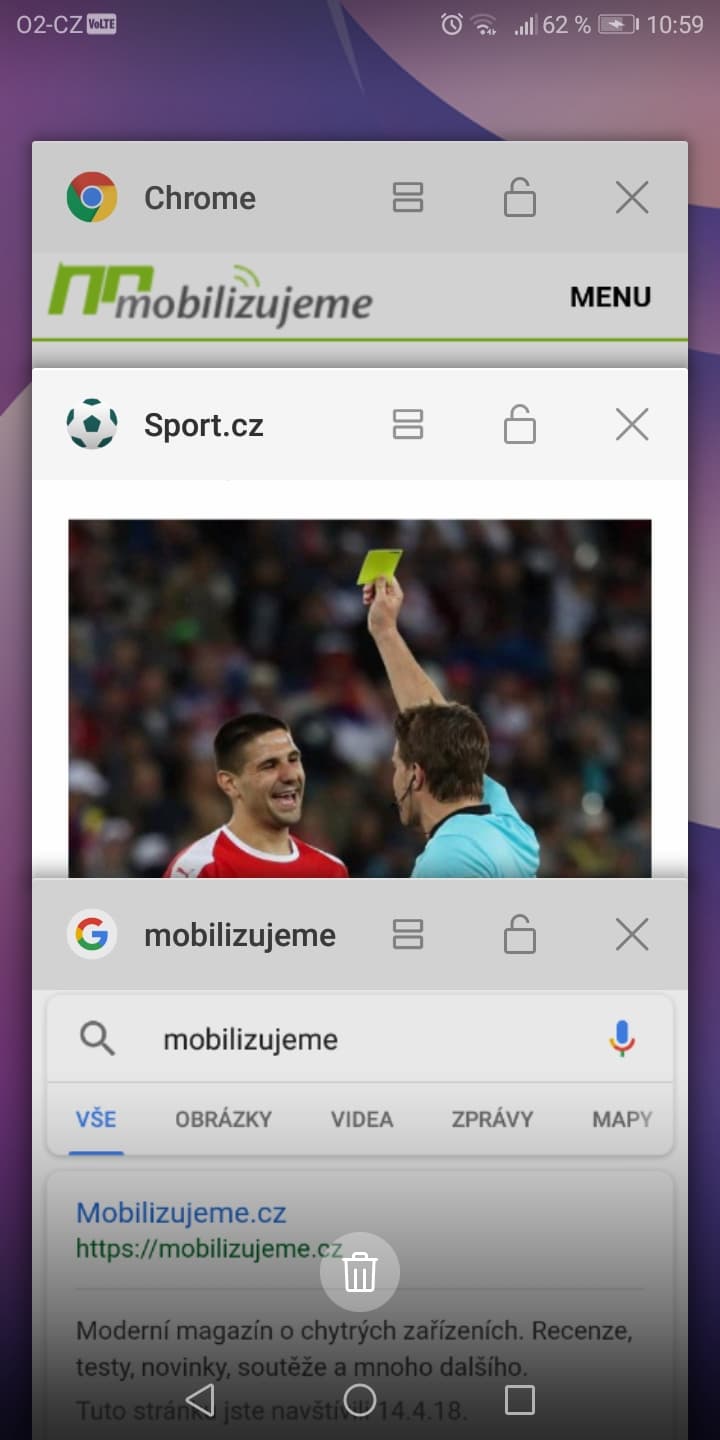Viewport: 720px width, 1440px height.
Task: Open split screen for mobilizujeme card
Action: point(408,935)
